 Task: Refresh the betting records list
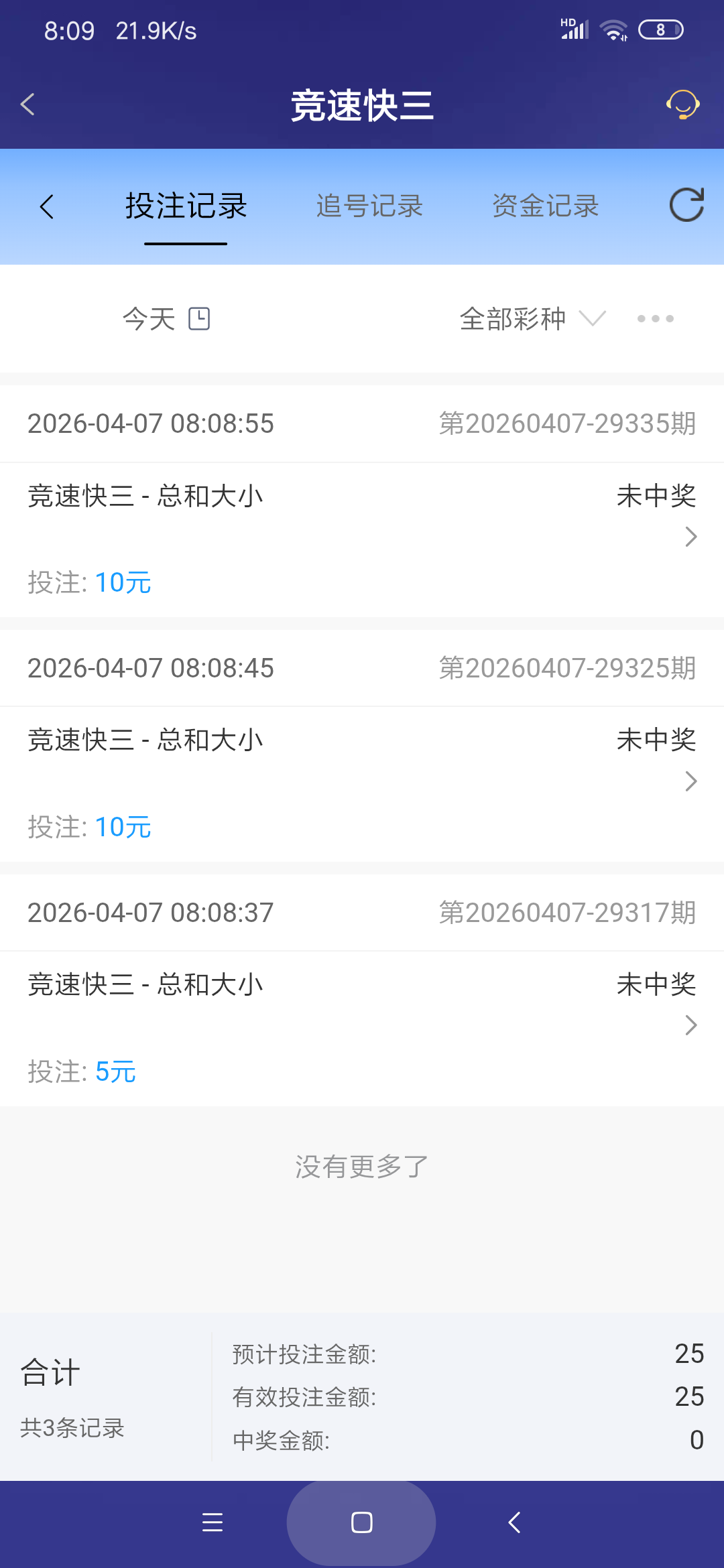tap(686, 206)
